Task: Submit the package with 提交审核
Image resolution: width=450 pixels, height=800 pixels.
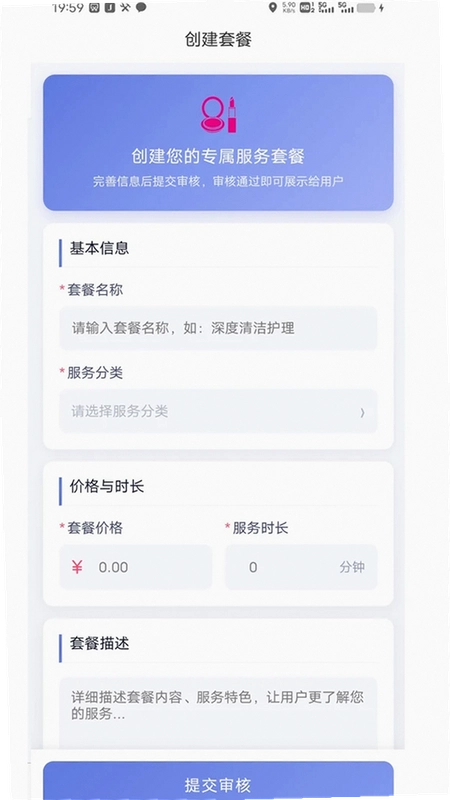Action: tap(218, 781)
